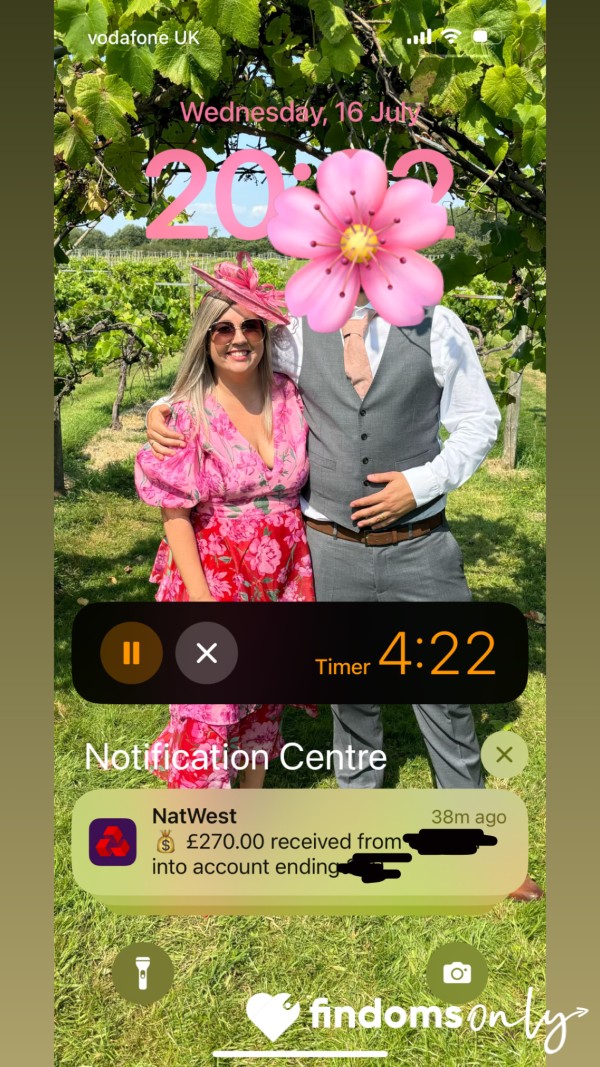600x1067 pixels.
Task: Launch the camera from the lock screen
Action: (457, 973)
